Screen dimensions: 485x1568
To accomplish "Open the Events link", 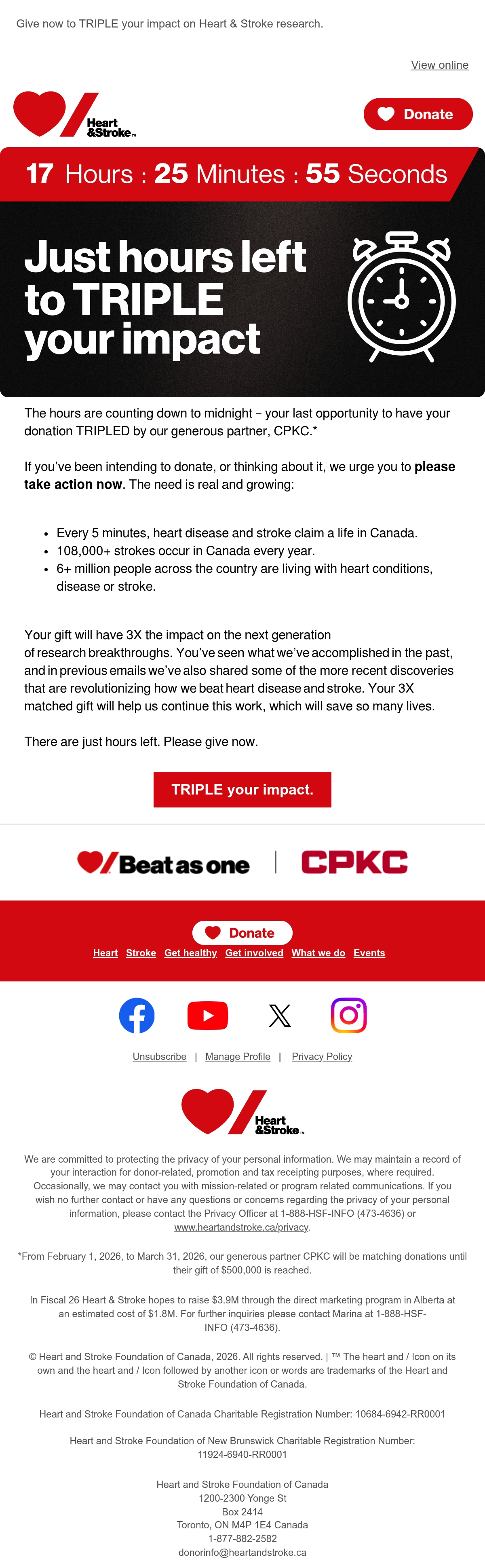I will 369,953.
